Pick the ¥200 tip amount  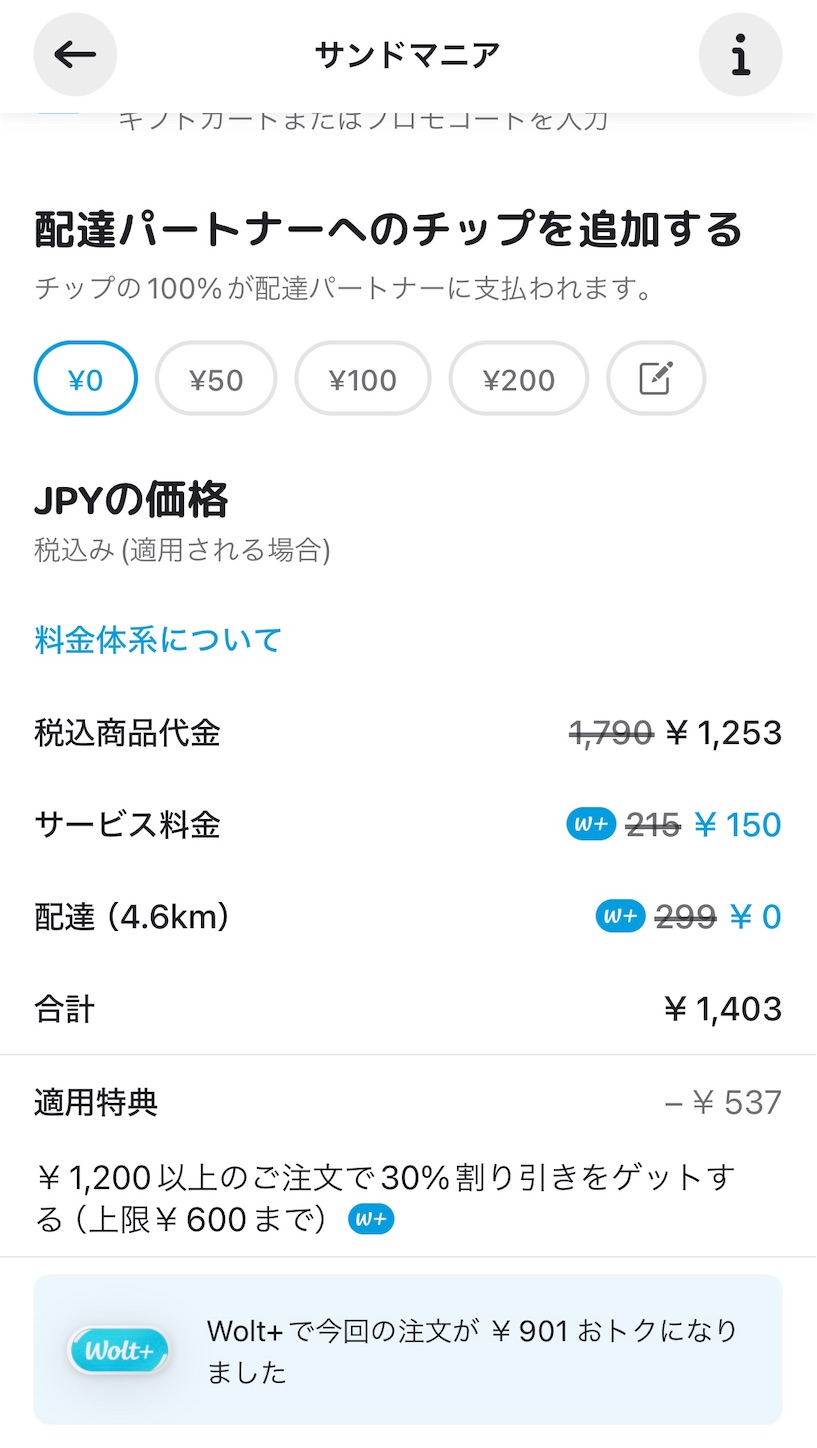click(x=519, y=379)
